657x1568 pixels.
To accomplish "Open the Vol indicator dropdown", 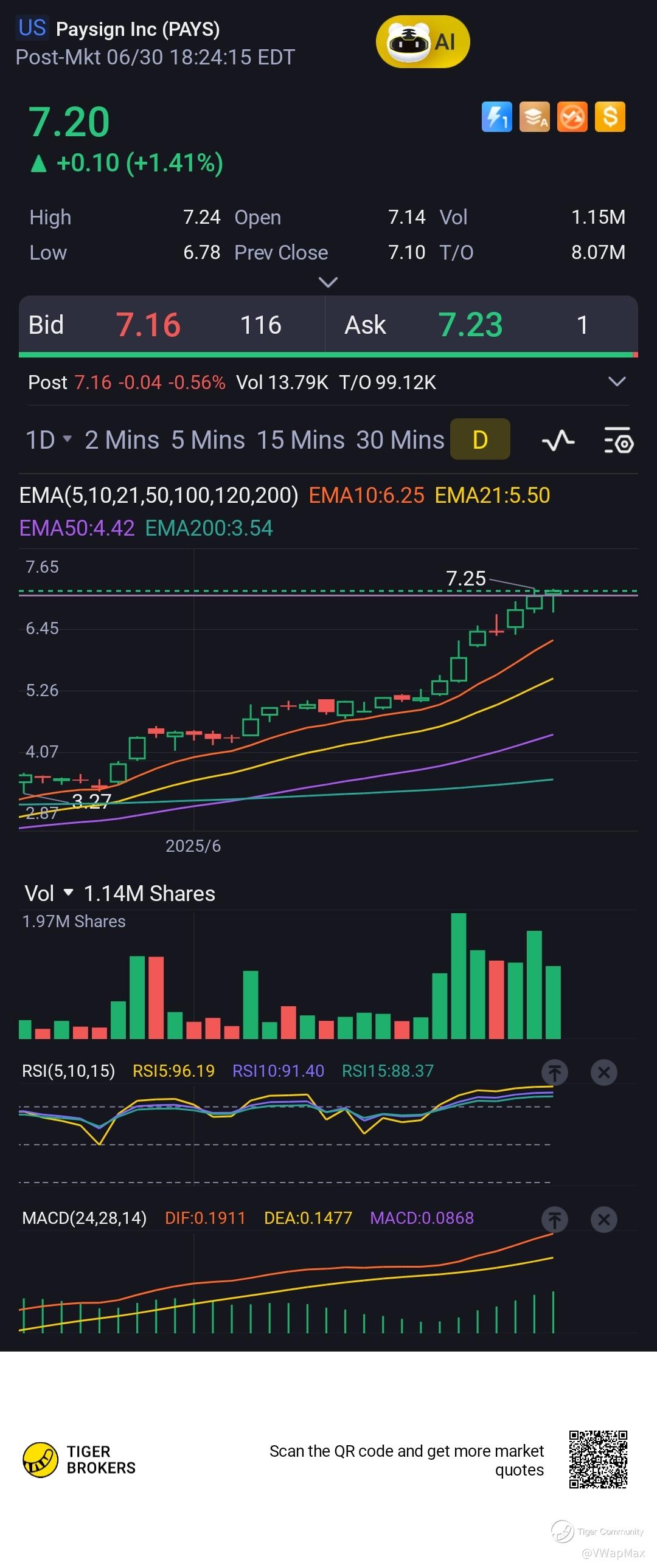I will 49,893.
